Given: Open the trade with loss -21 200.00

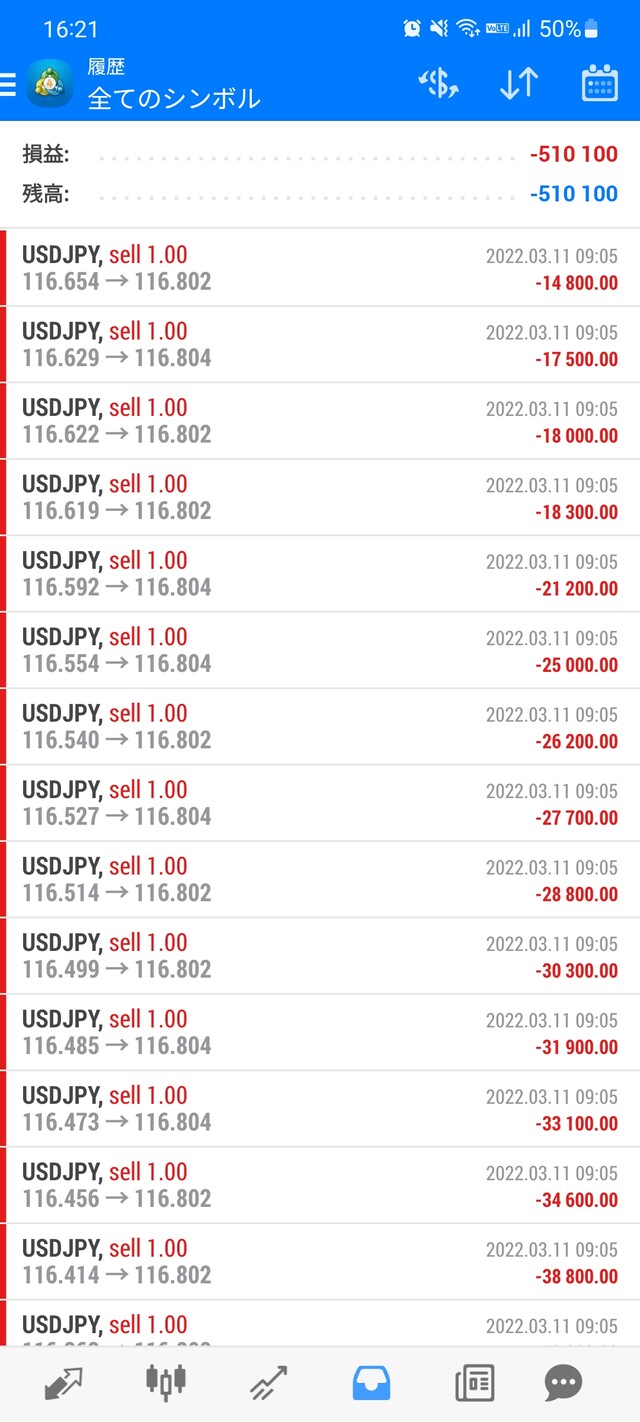Looking at the screenshot, I should (320, 574).
